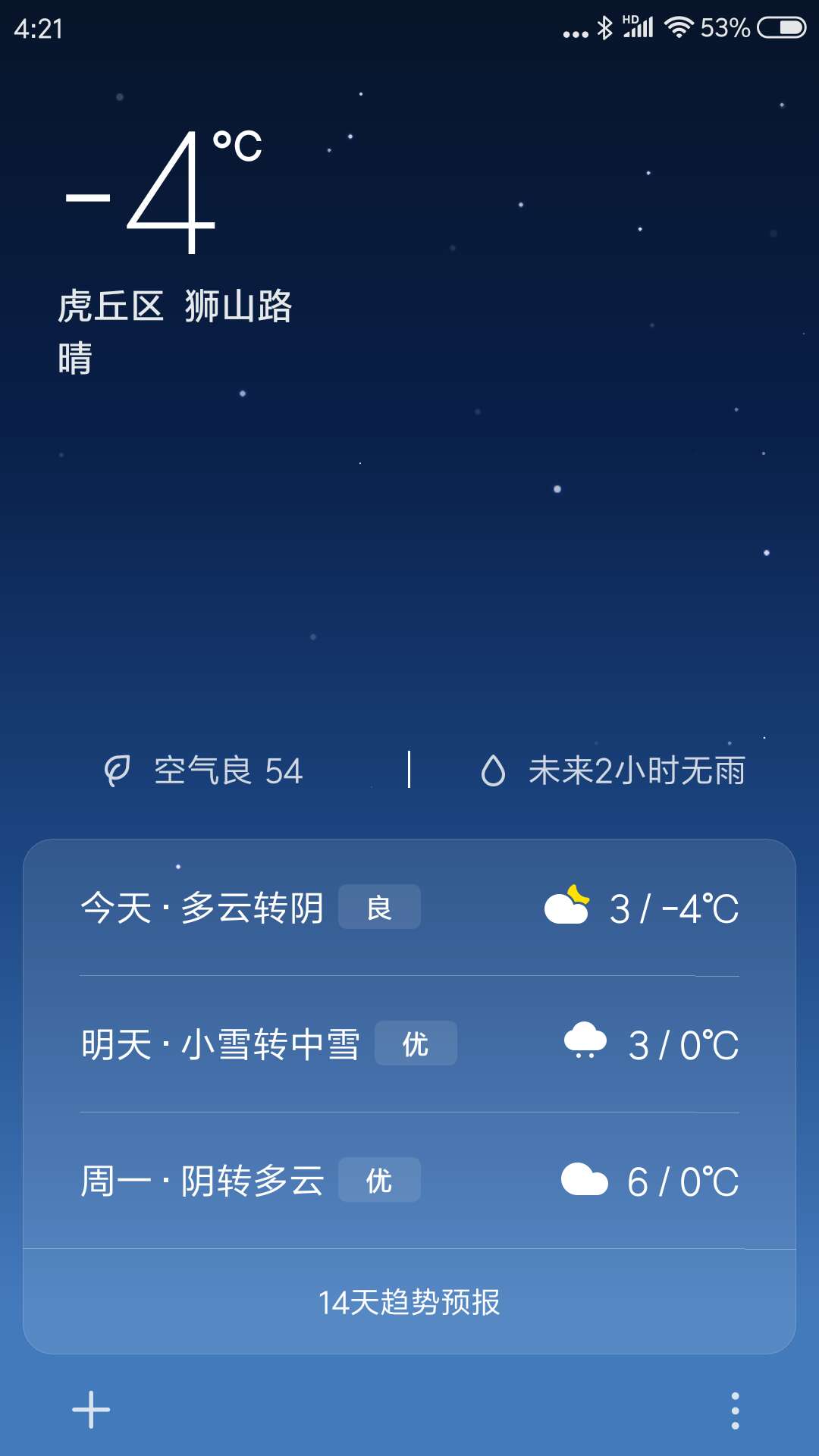View 未来2小时无雨 rain forecast
Image resolution: width=819 pixels, height=1456 pixels.
coord(614,771)
